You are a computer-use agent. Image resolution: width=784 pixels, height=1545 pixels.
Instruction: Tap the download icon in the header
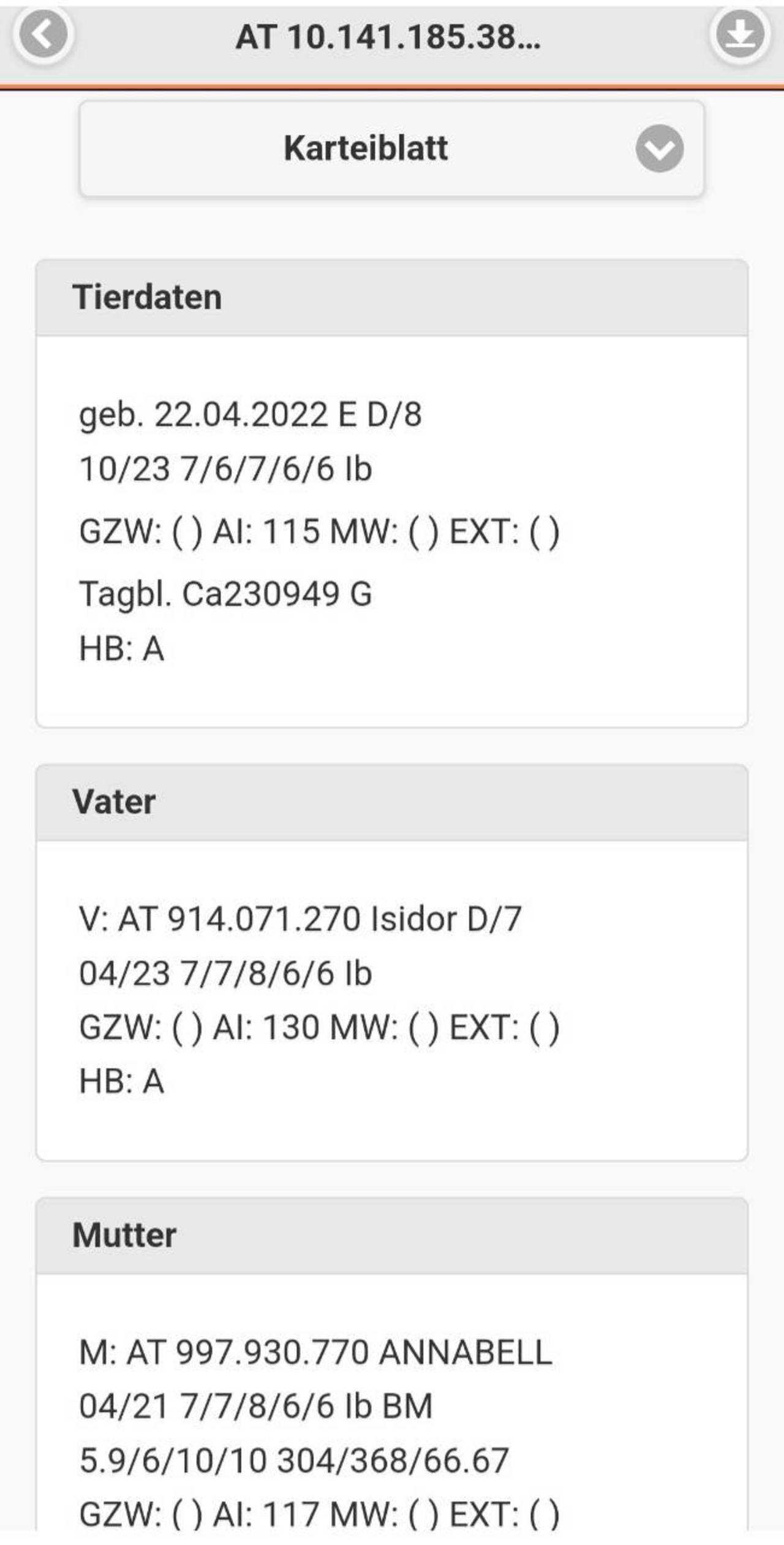click(x=740, y=34)
